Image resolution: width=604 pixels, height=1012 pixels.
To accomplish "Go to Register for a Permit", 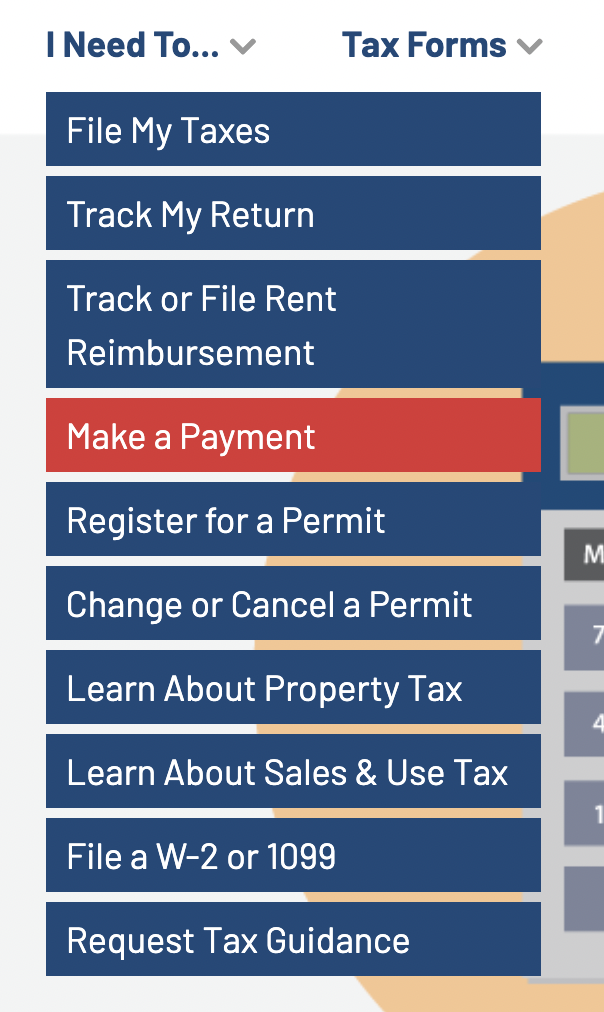I will (293, 520).
